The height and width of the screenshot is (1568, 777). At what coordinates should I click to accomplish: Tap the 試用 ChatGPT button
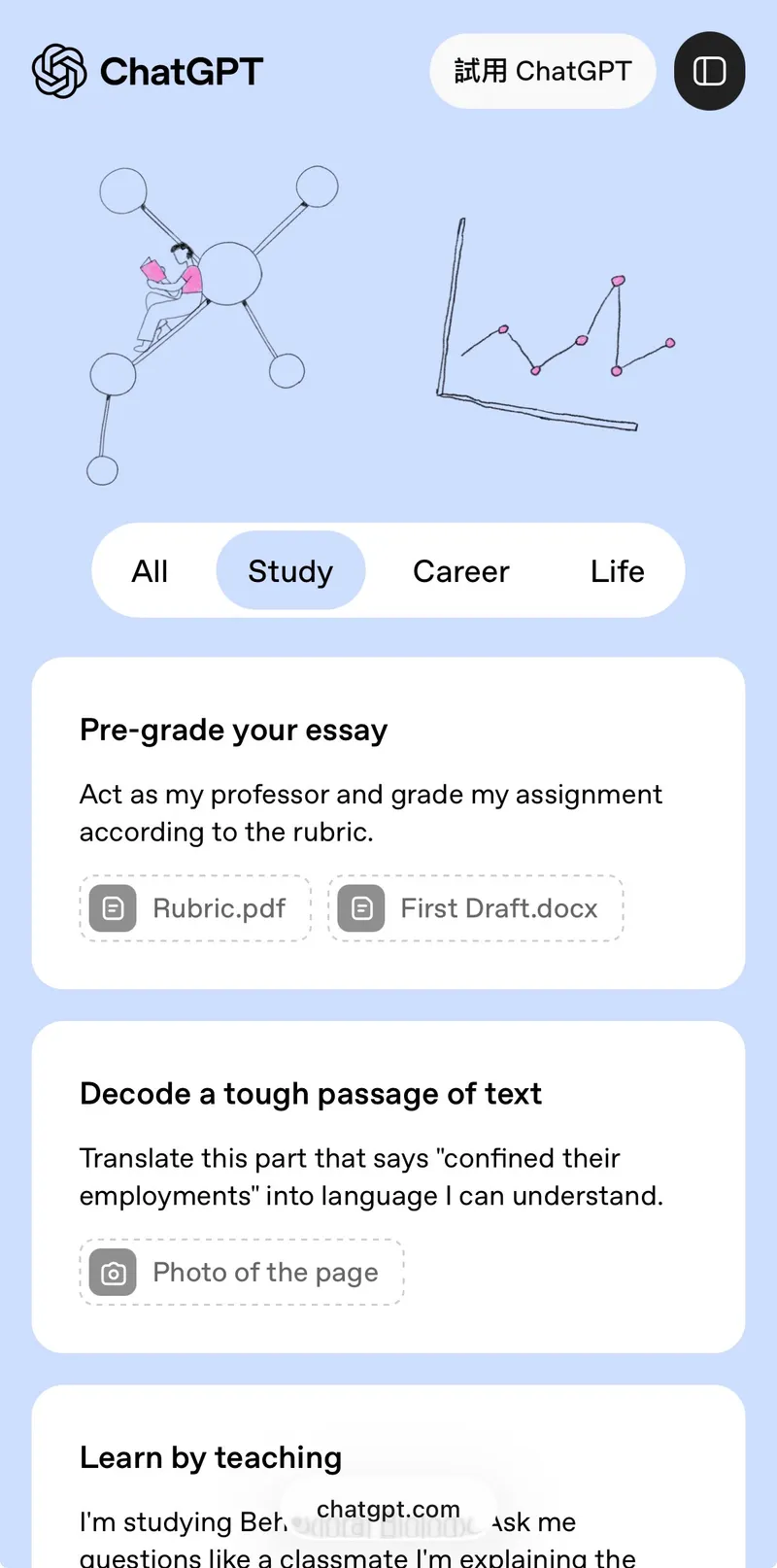tap(542, 71)
